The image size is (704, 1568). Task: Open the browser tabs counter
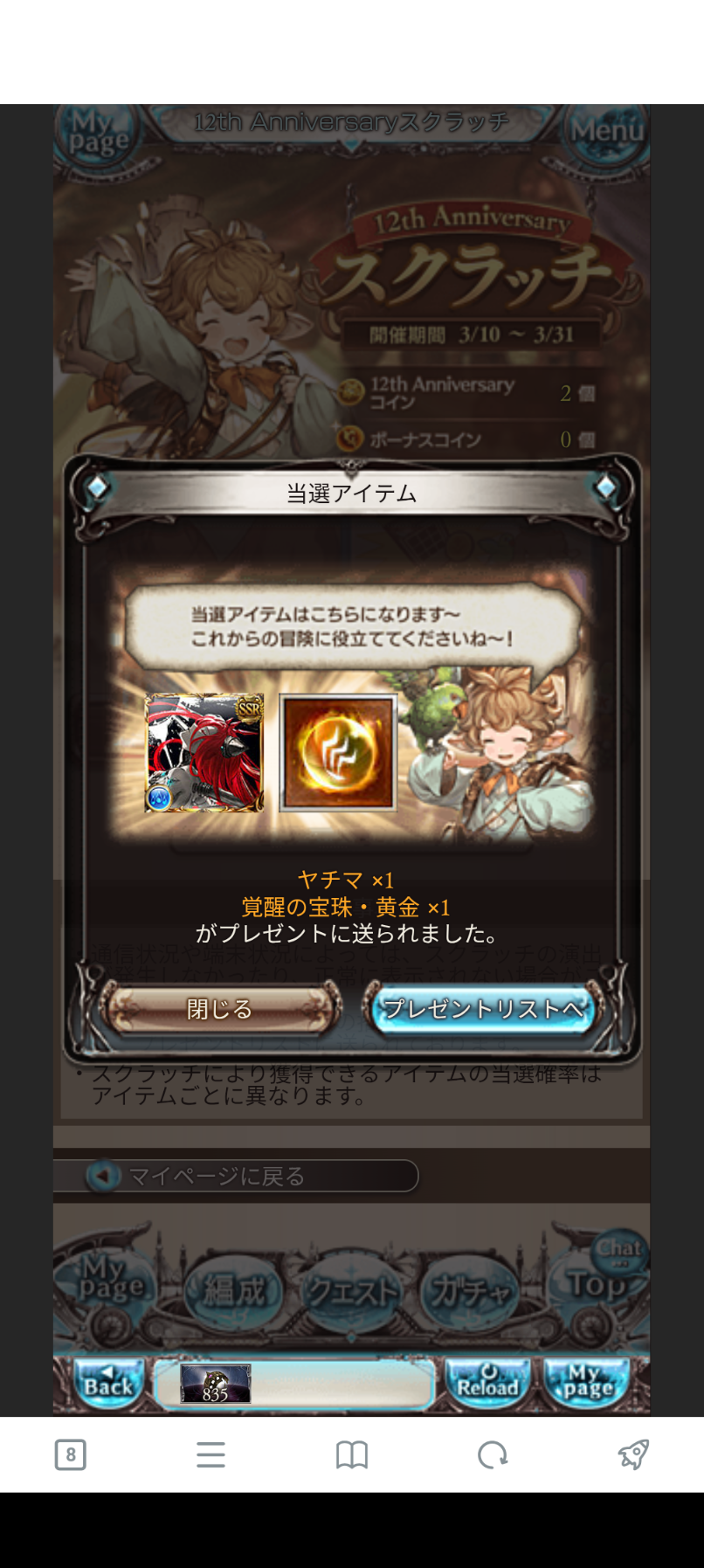coord(71,1454)
